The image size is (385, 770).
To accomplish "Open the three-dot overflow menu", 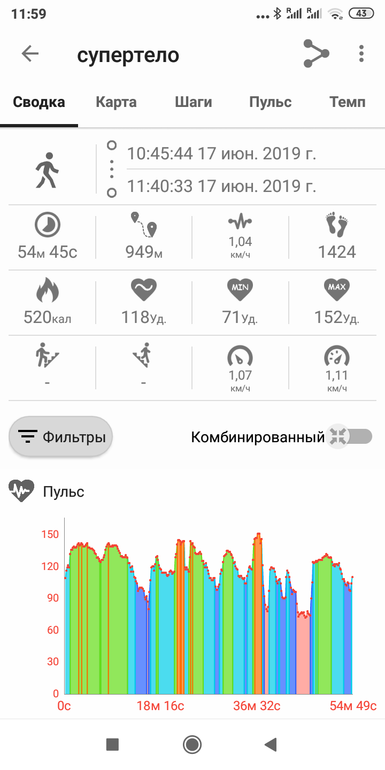I will 361,54.
